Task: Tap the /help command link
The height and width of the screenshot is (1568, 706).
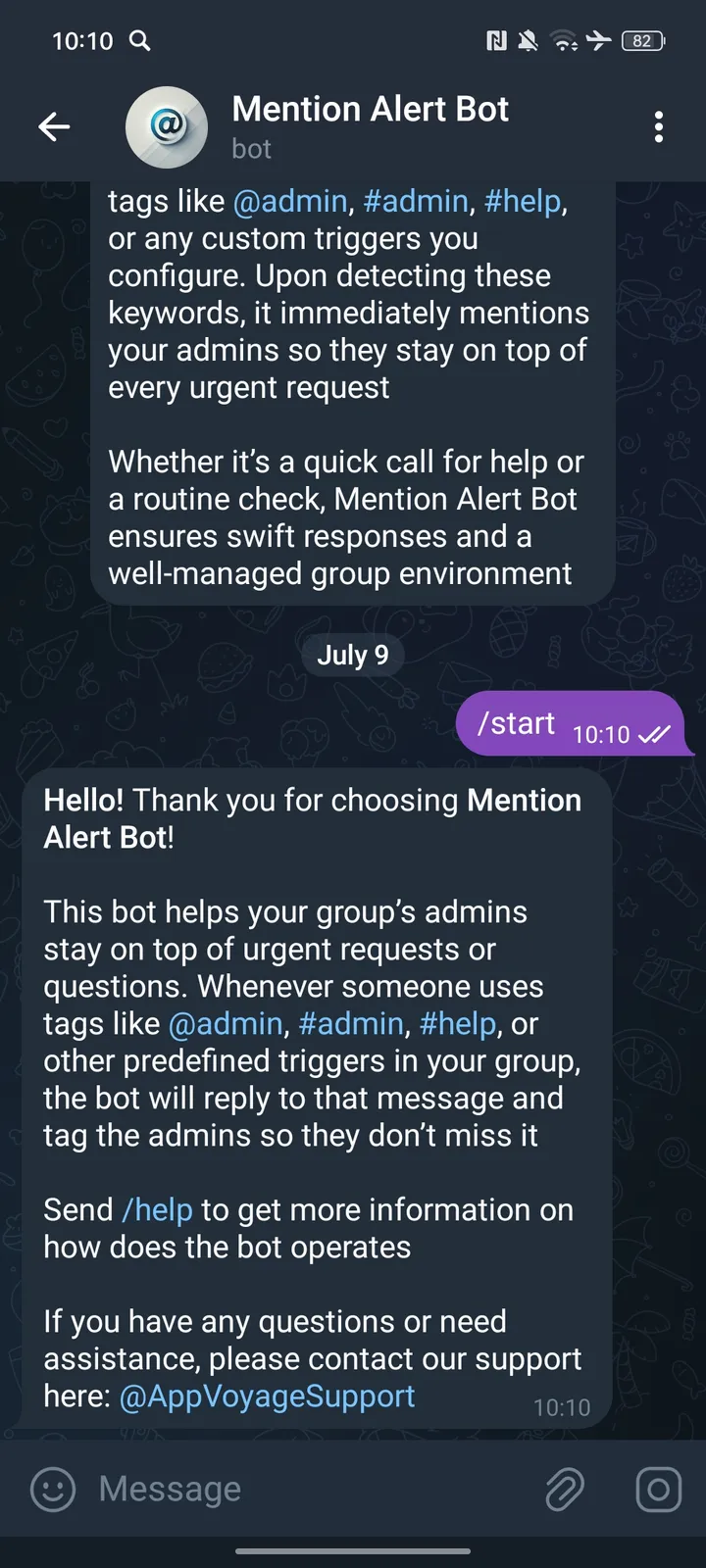Action: pyautogui.click(x=158, y=1209)
